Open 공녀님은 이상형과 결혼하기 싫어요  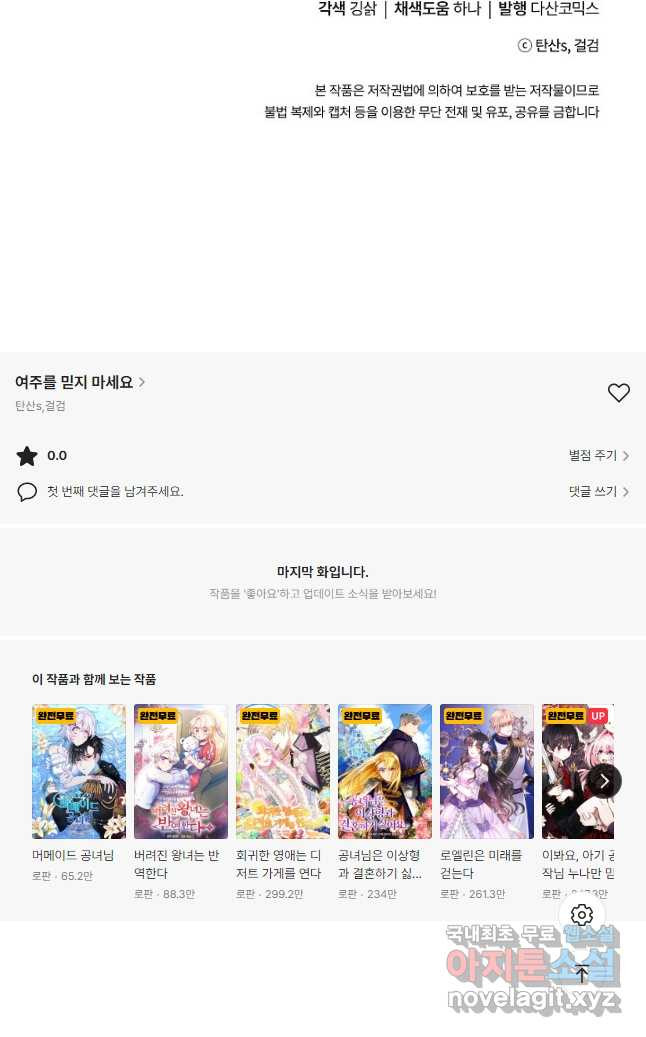click(x=385, y=771)
